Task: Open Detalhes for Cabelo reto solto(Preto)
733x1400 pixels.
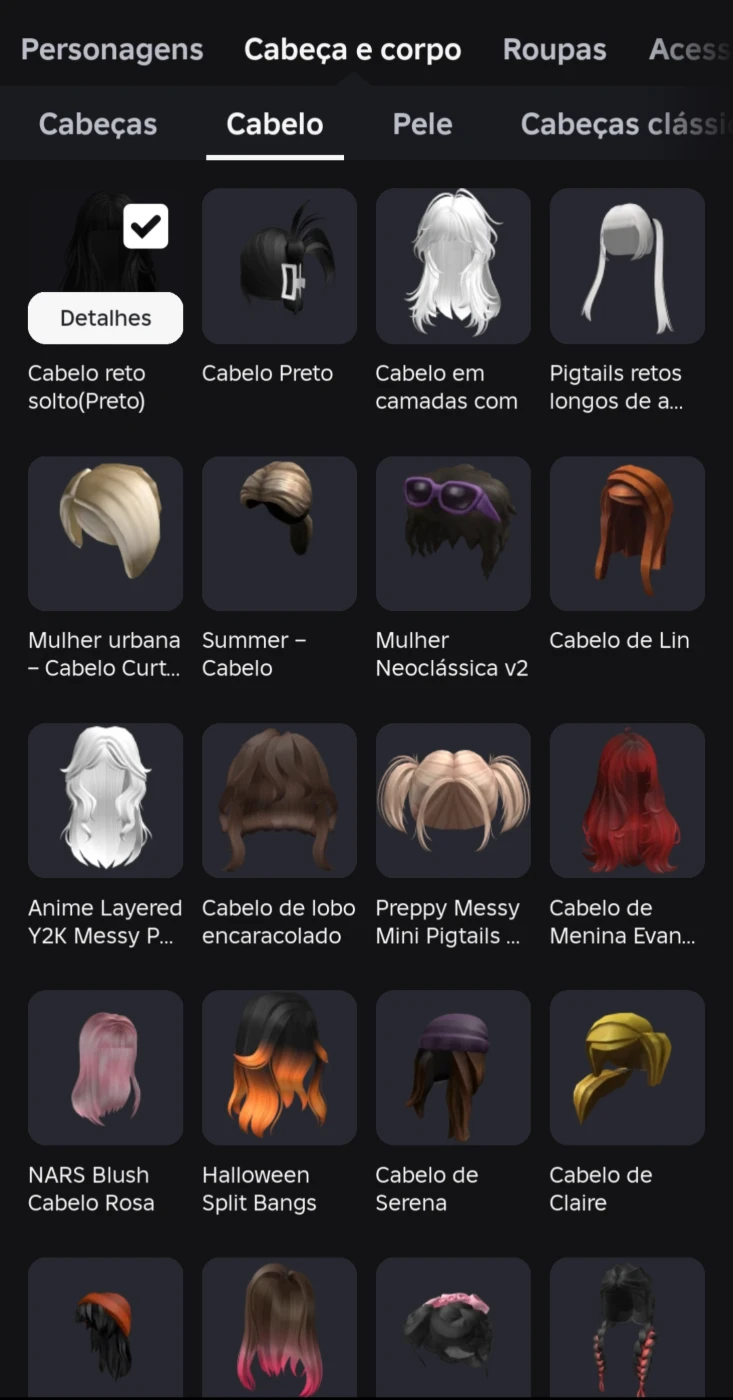Action: tap(105, 318)
